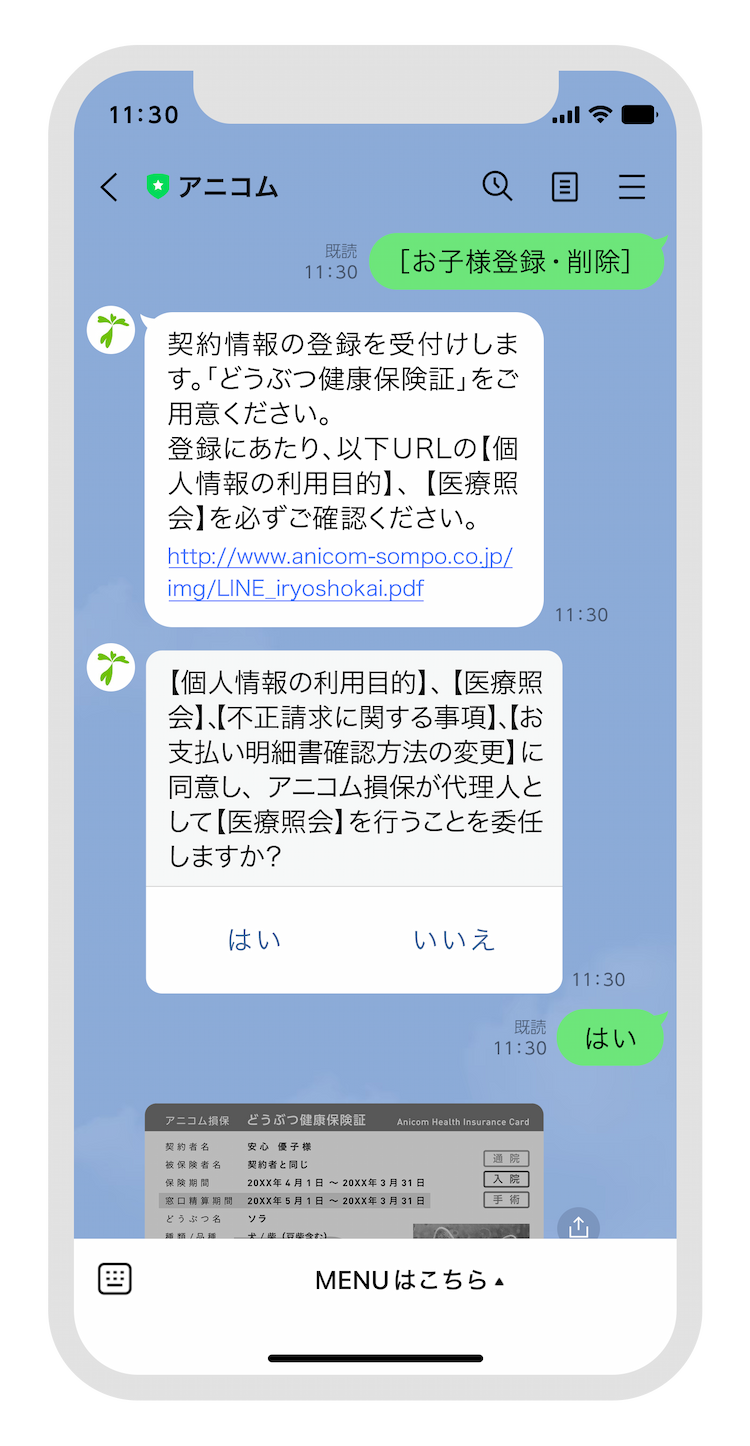Answer はい to the consent question
750x1446 pixels.
(x=254, y=940)
